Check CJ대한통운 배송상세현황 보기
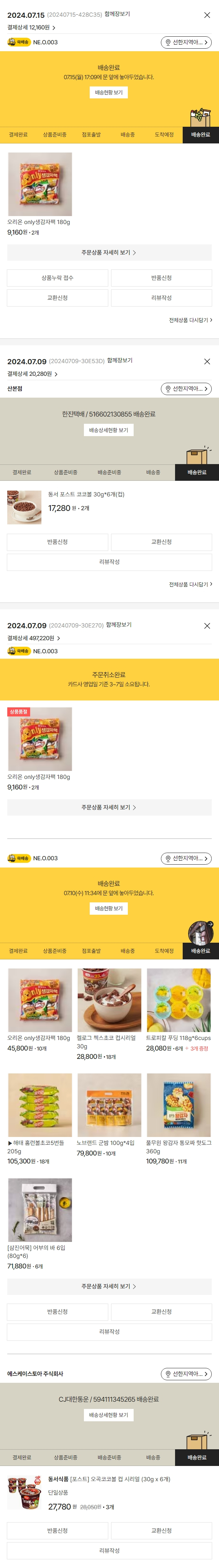 click(109, 1415)
